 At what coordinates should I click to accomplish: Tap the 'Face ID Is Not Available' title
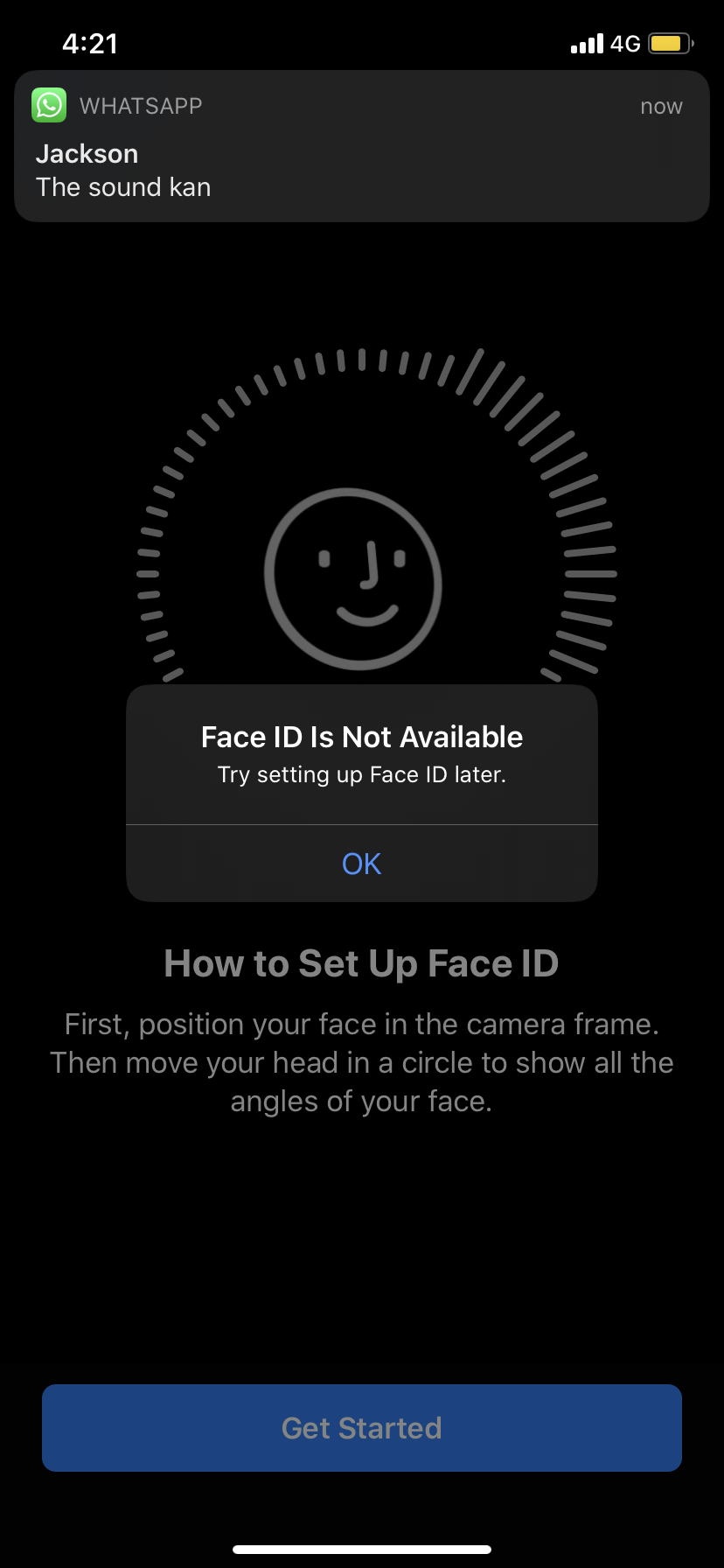point(361,737)
